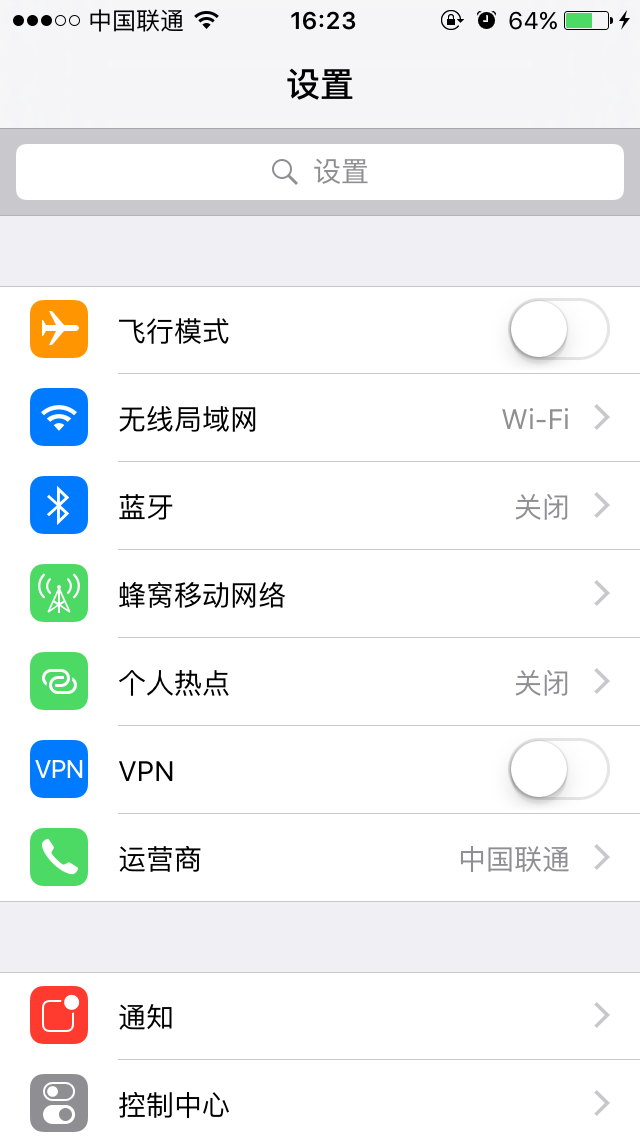Toggle the 飞行模式 switch
Image resolution: width=640 pixels, height=1136 pixels.
coord(559,329)
